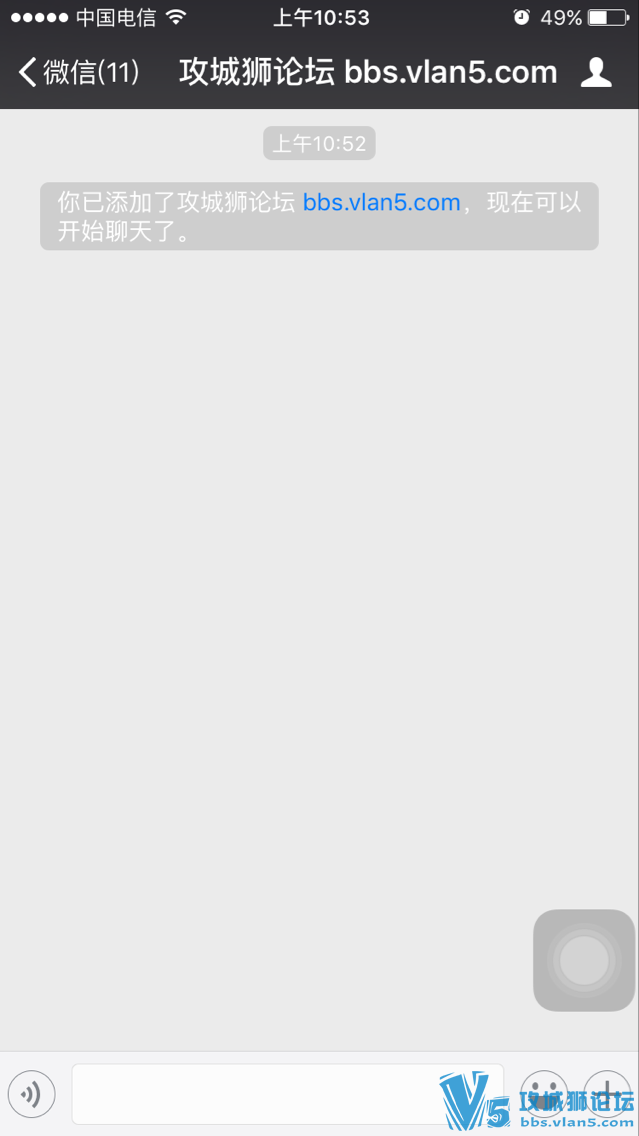639x1136 pixels.
Task: Go back to the 微信 chat list
Action: pyautogui.click(x=78, y=72)
